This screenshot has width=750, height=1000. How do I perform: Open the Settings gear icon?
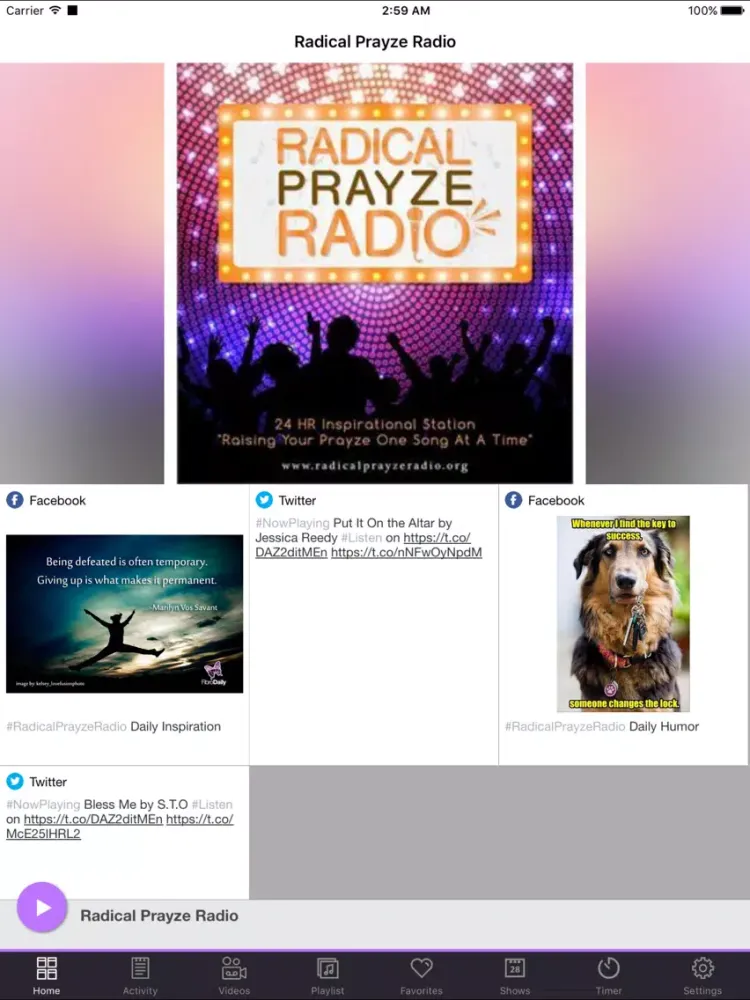click(702, 968)
